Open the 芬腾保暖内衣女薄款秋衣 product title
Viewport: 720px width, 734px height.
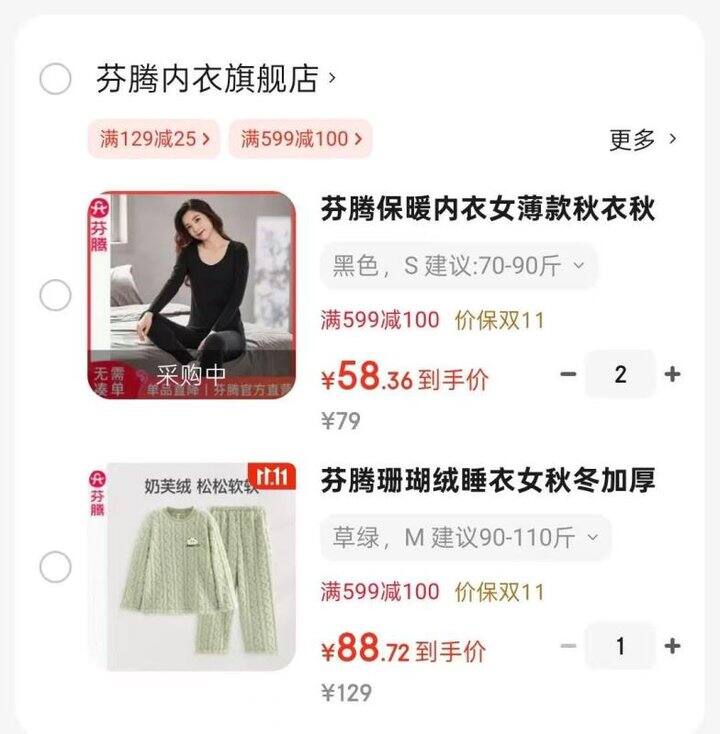487,209
